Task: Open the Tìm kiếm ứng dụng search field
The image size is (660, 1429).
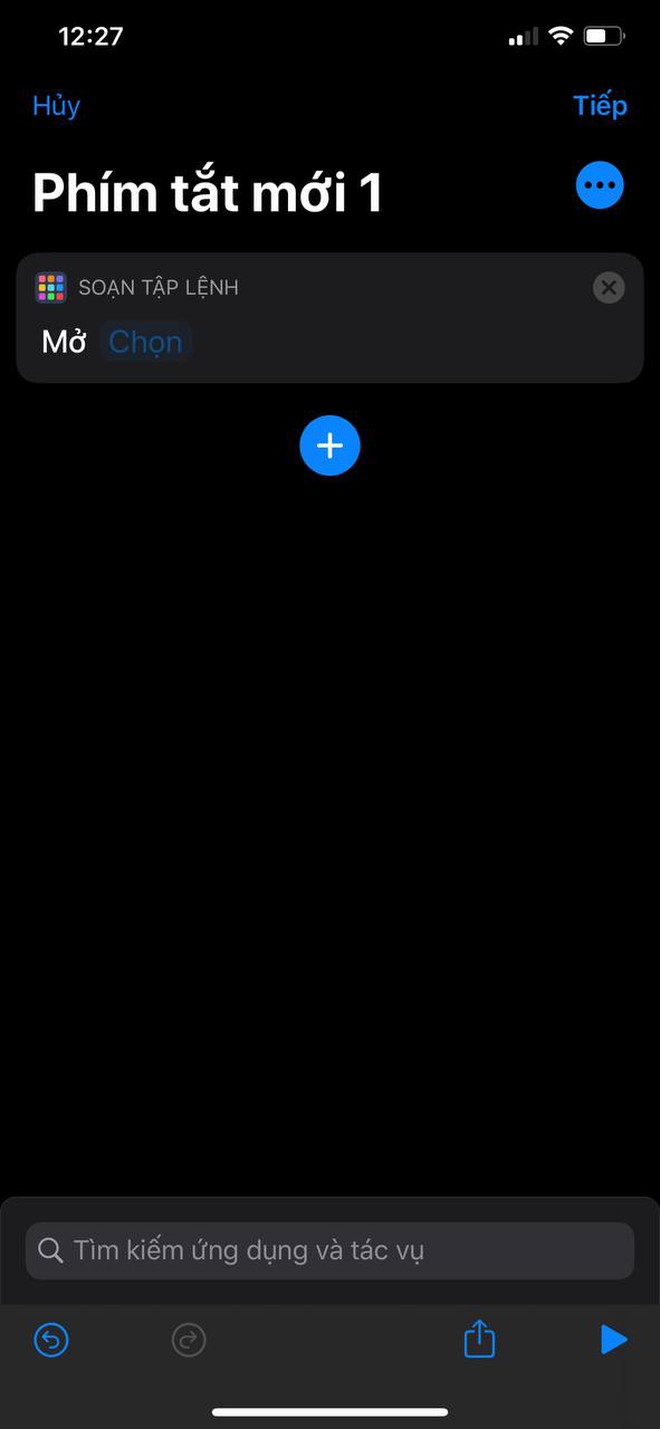Action: [330, 1250]
